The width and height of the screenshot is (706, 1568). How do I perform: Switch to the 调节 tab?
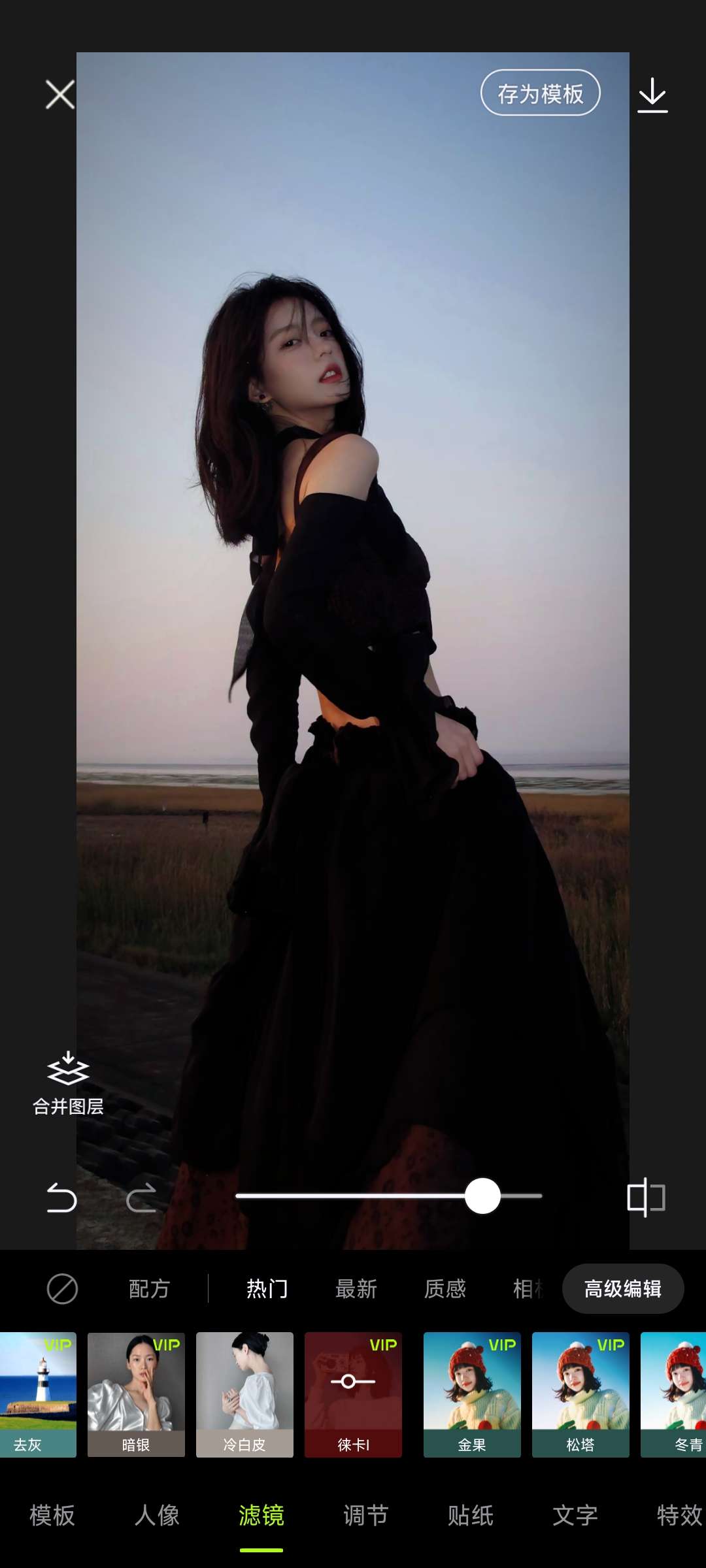[x=366, y=1515]
